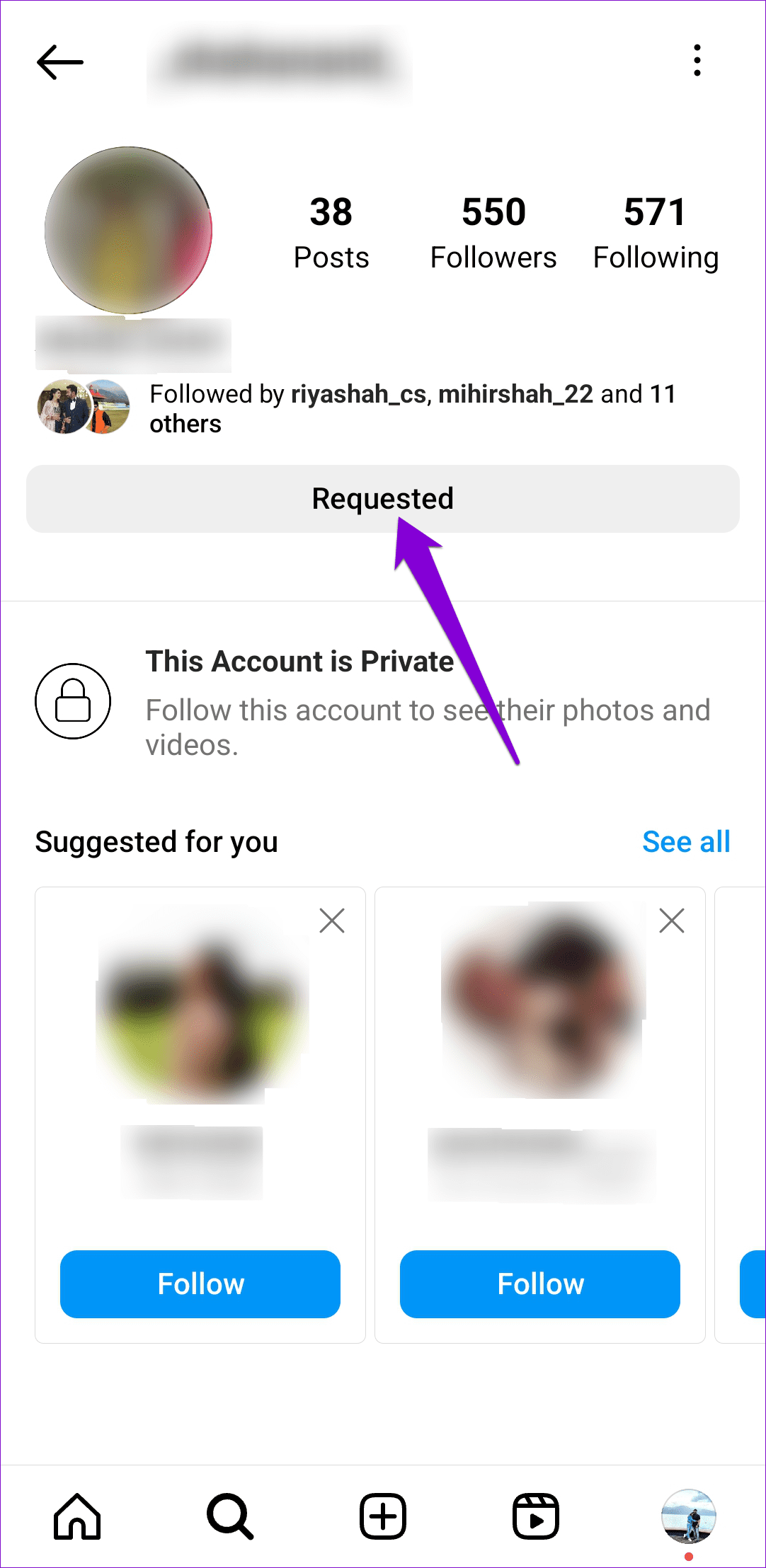Follow the first suggested account

click(x=200, y=1284)
